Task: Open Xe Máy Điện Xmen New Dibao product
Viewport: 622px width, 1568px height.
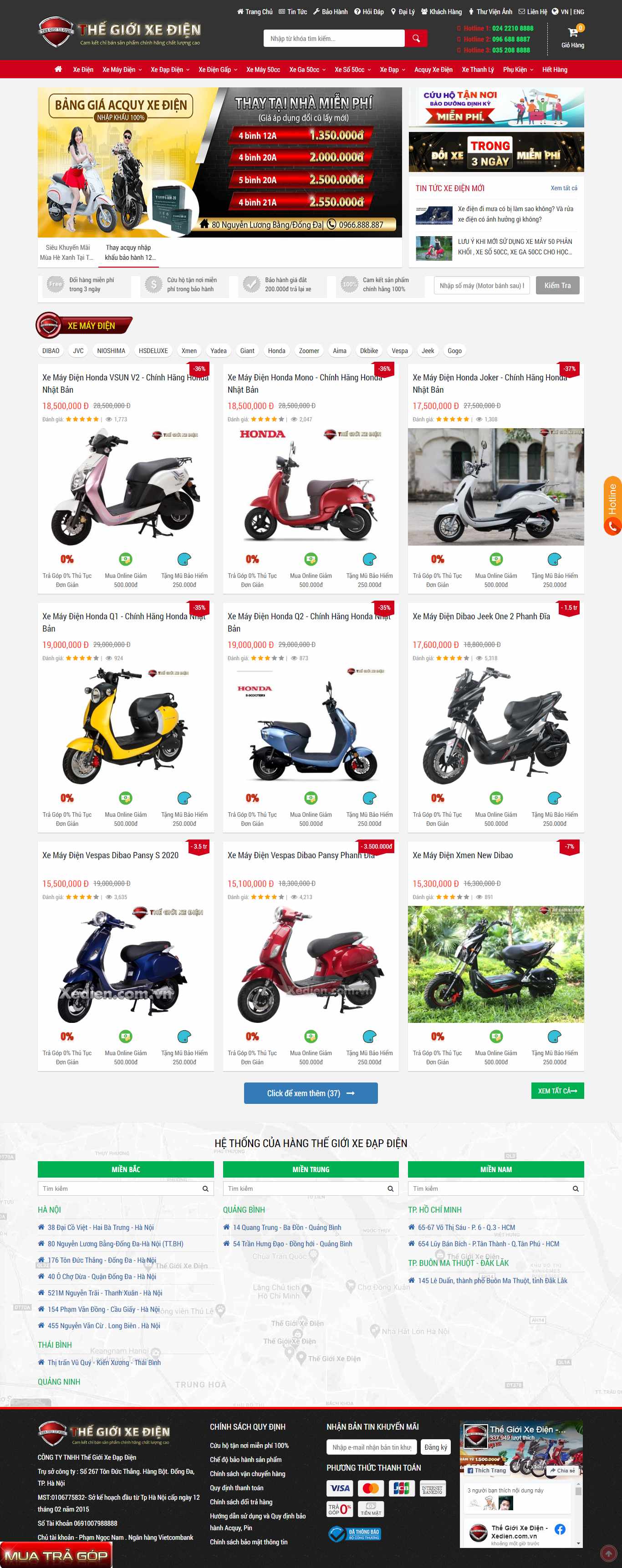Action: pyautogui.click(x=462, y=855)
